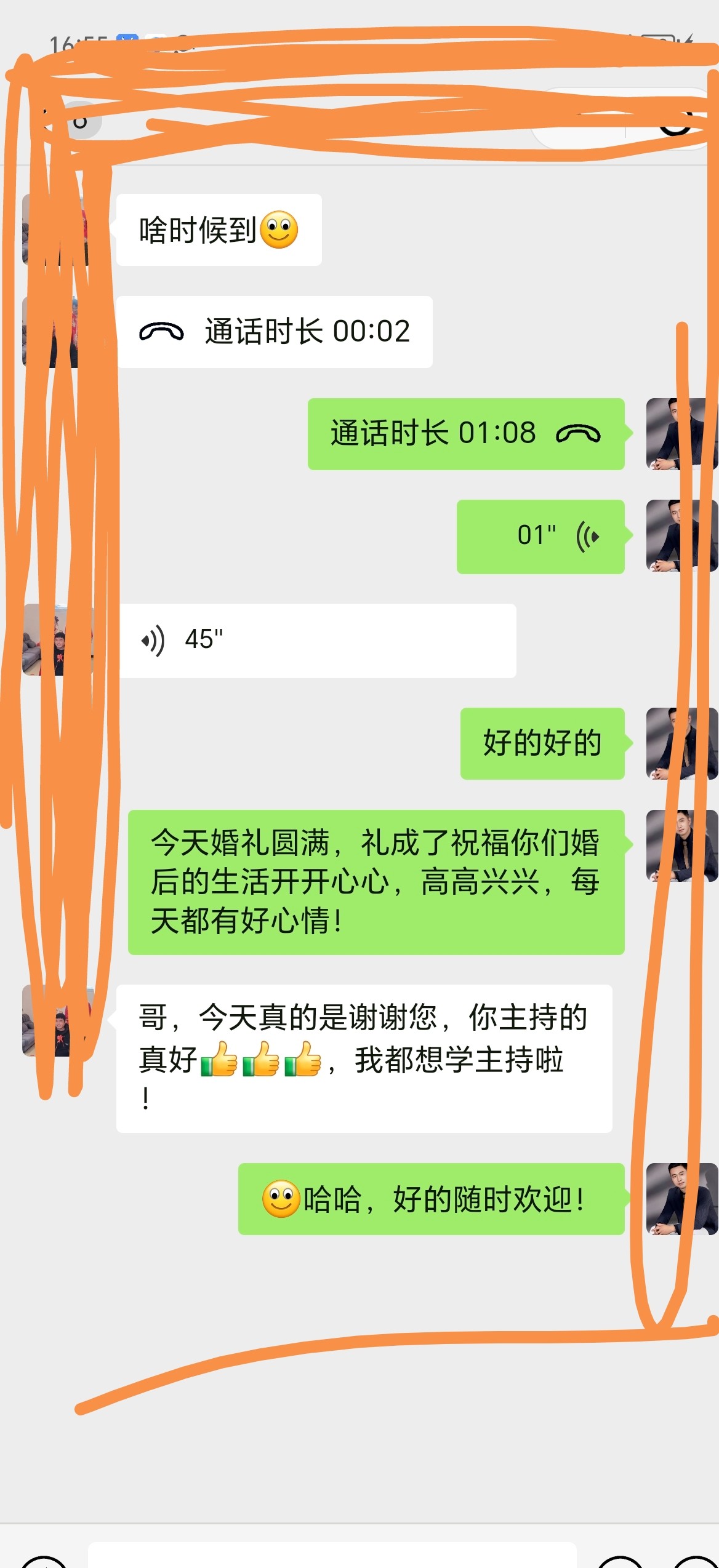Play the 01-second sent voice message
719x1568 pixels.
click(x=540, y=537)
